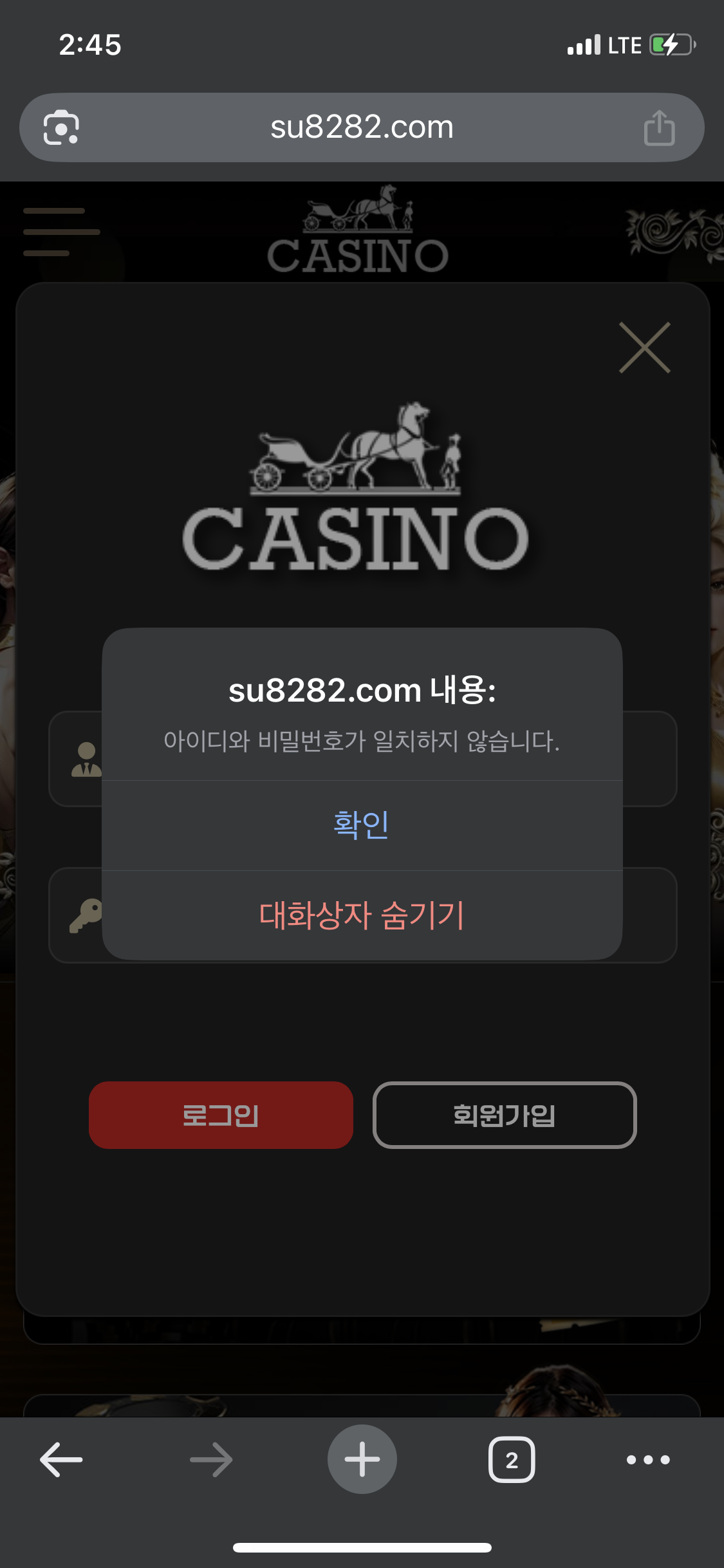Image resolution: width=724 pixels, height=1568 pixels.
Task: Open Google Lens camera search icon
Action: click(61, 127)
